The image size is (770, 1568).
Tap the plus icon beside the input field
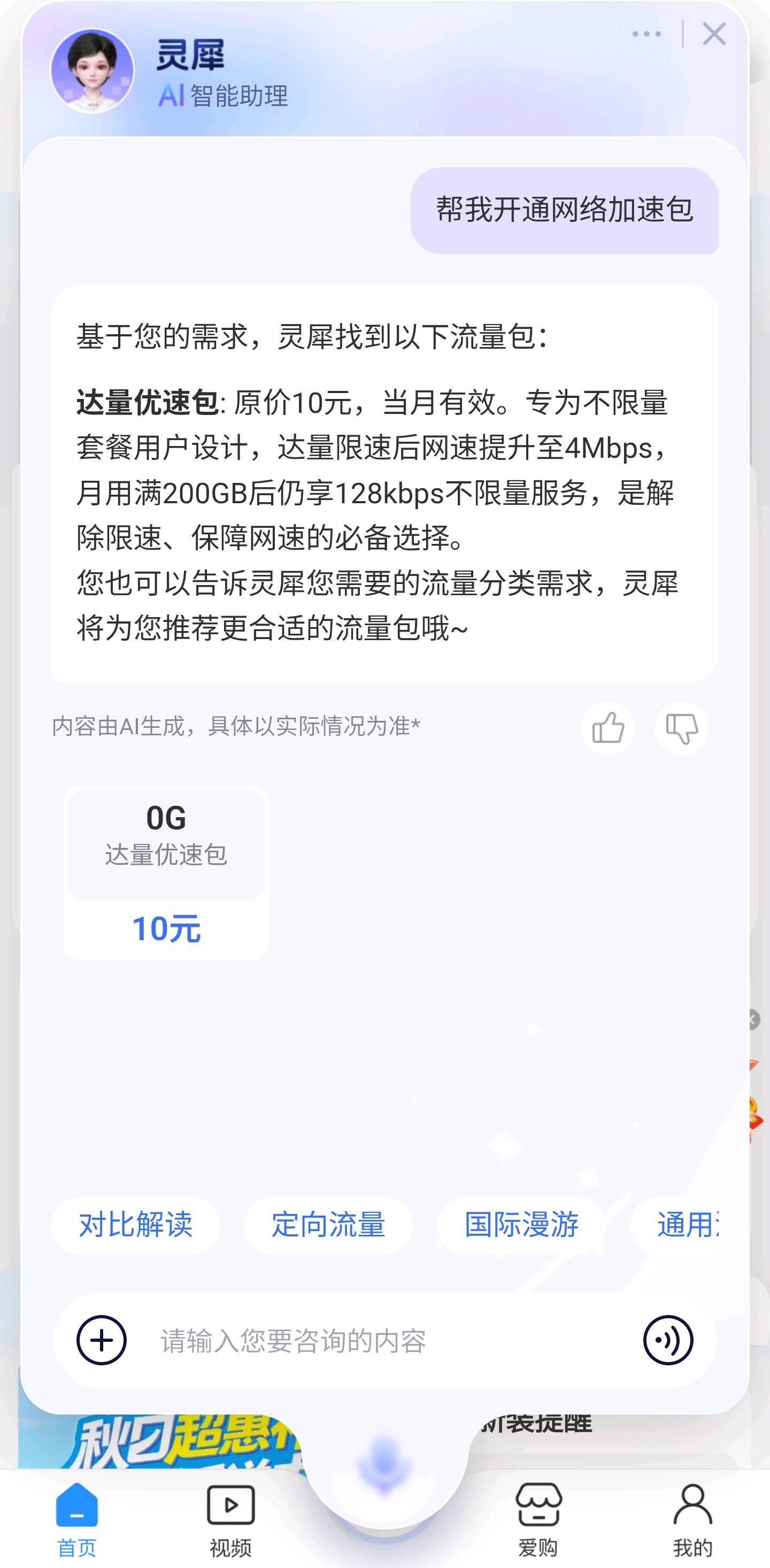(102, 1340)
